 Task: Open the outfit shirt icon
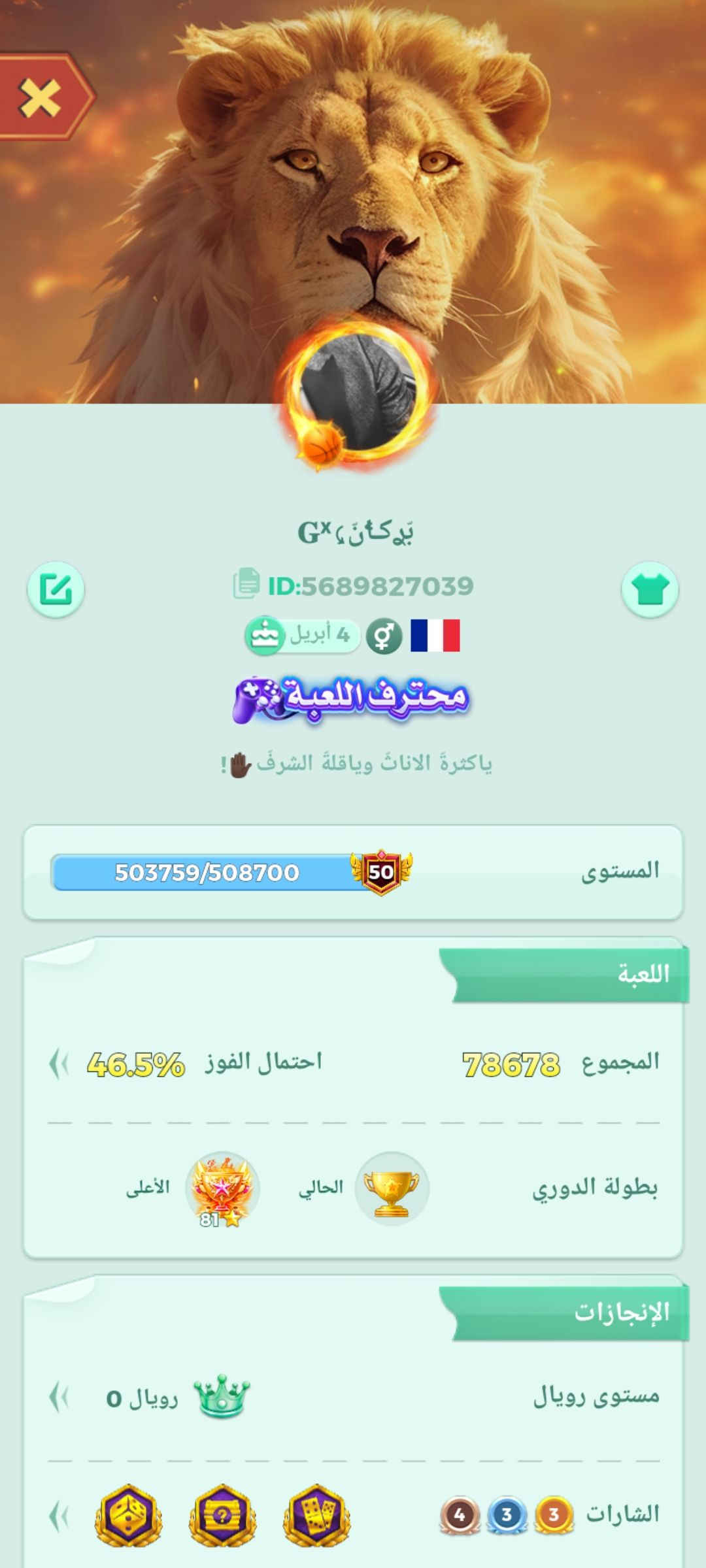(x=649, y=590)
